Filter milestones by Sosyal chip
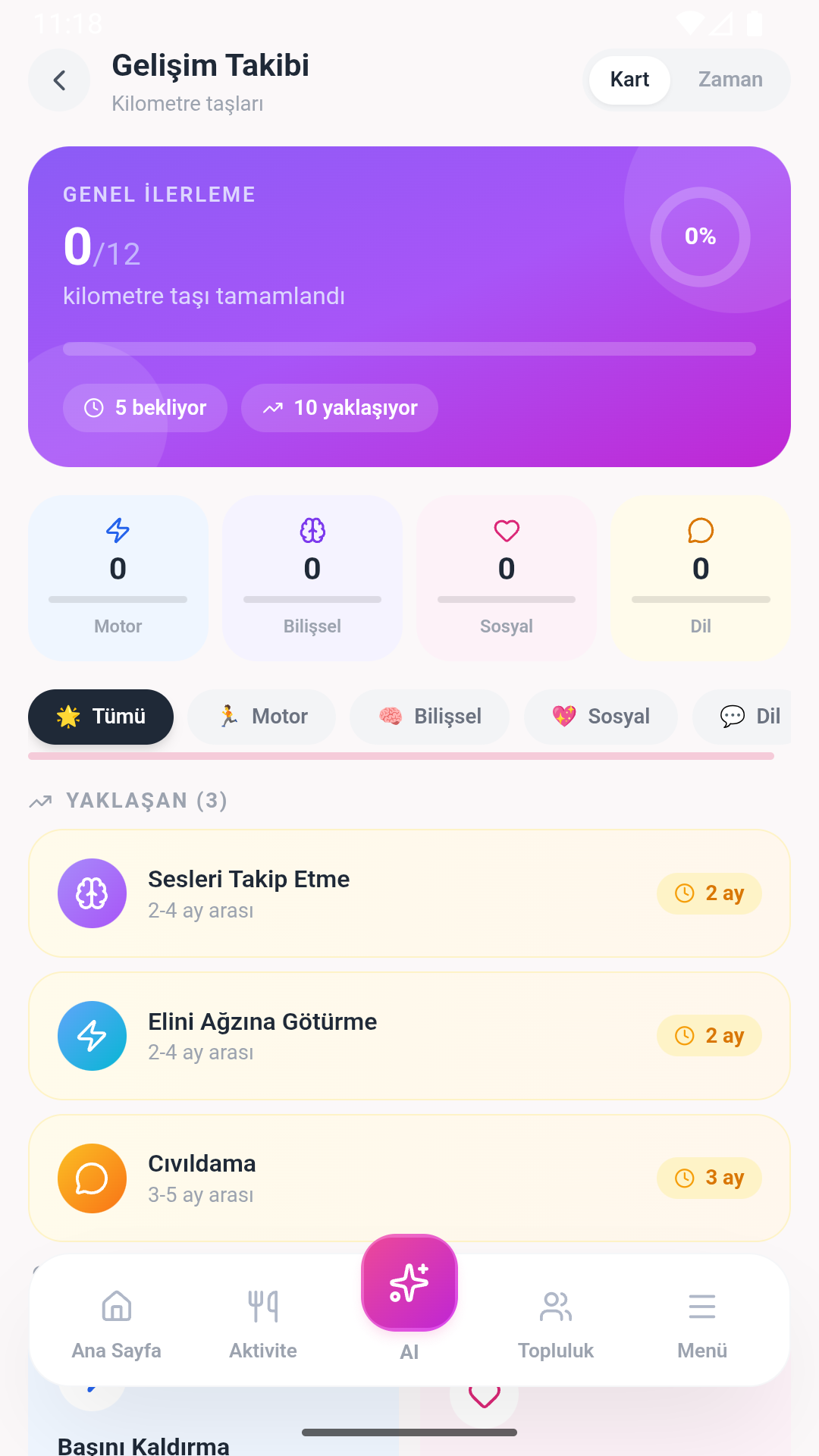 click(x=601, y=717)
